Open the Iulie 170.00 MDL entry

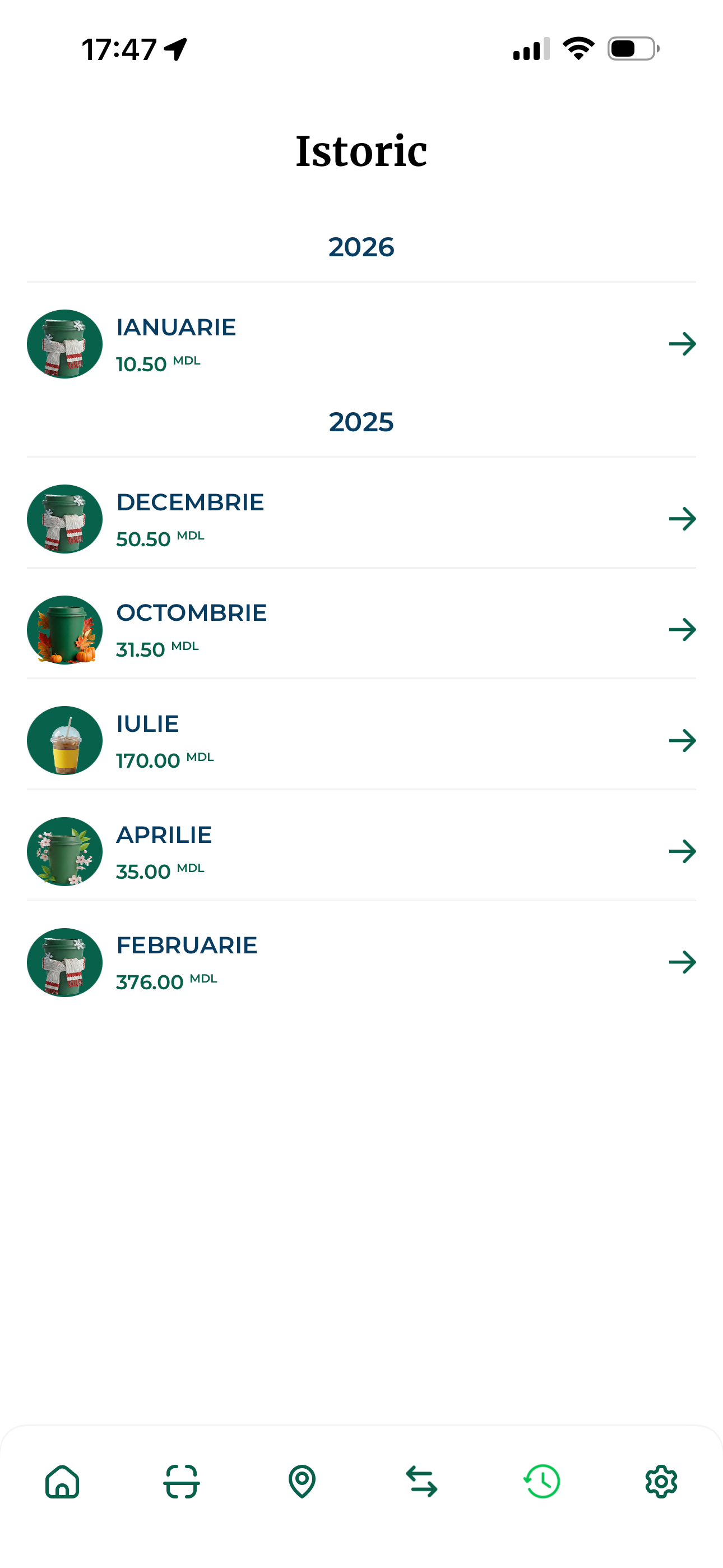[x=361, y=740]
